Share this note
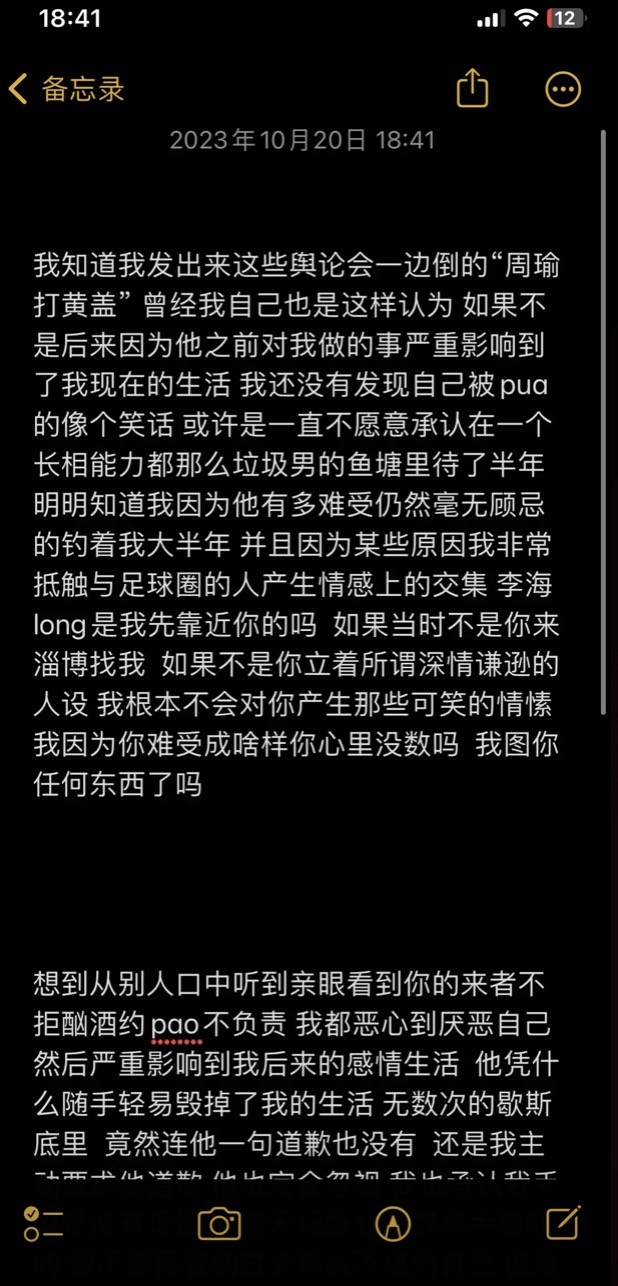Screen dimensions: 618x1286 (472, 89)
